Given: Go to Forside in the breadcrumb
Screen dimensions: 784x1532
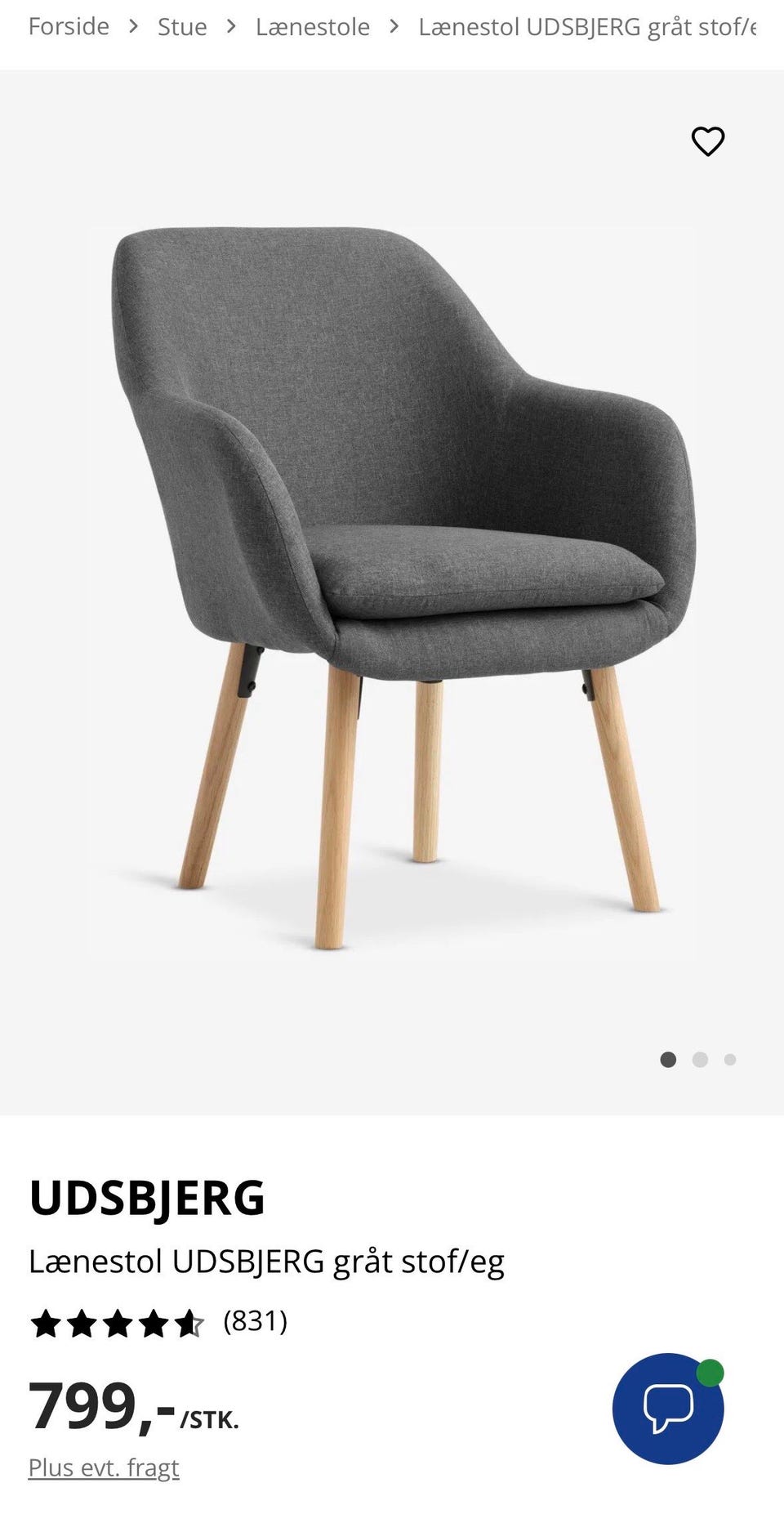Looking at the screenshot, I should [x=69, y=26].
